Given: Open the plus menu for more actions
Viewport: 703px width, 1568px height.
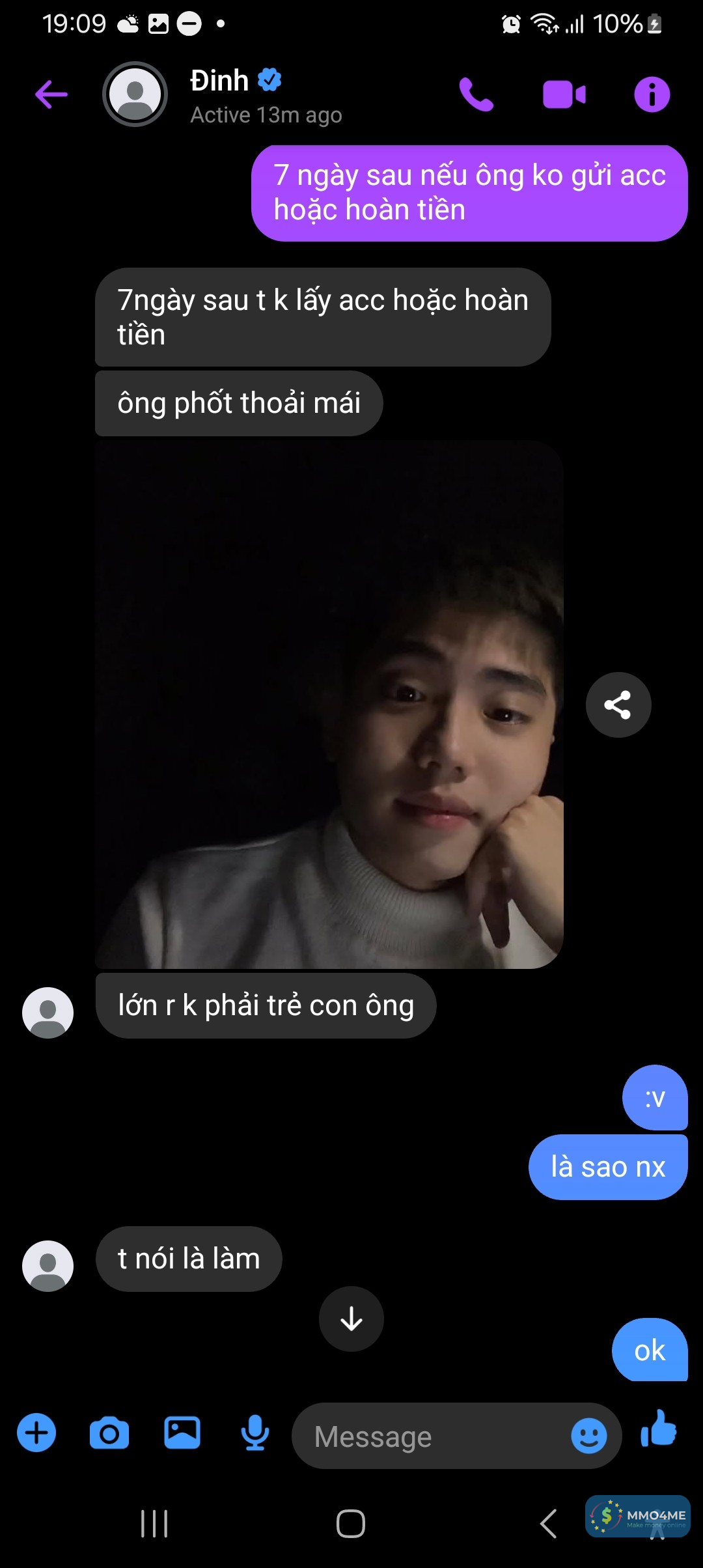Looking at the screenshot, I should point(36,1433).
